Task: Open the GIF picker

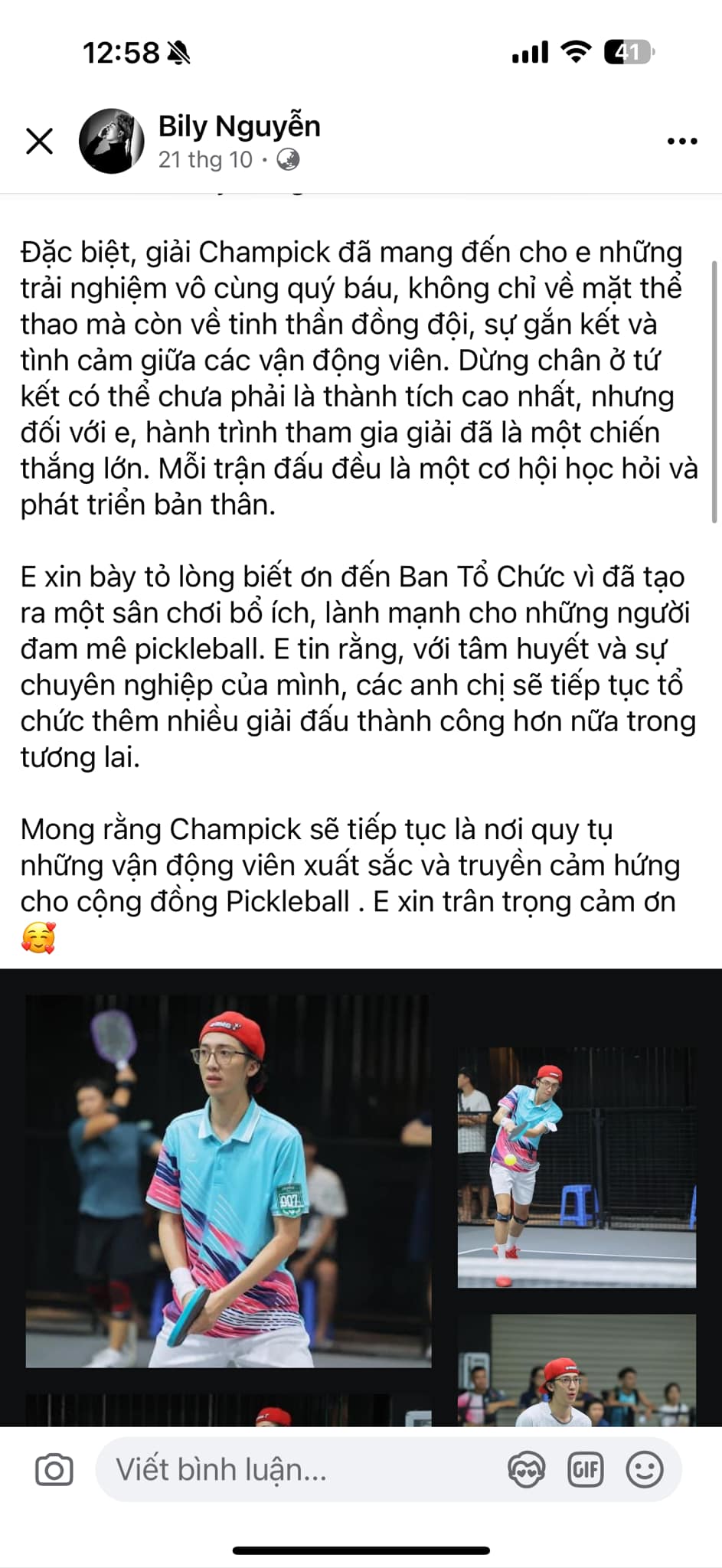Action: [585, 1469]
